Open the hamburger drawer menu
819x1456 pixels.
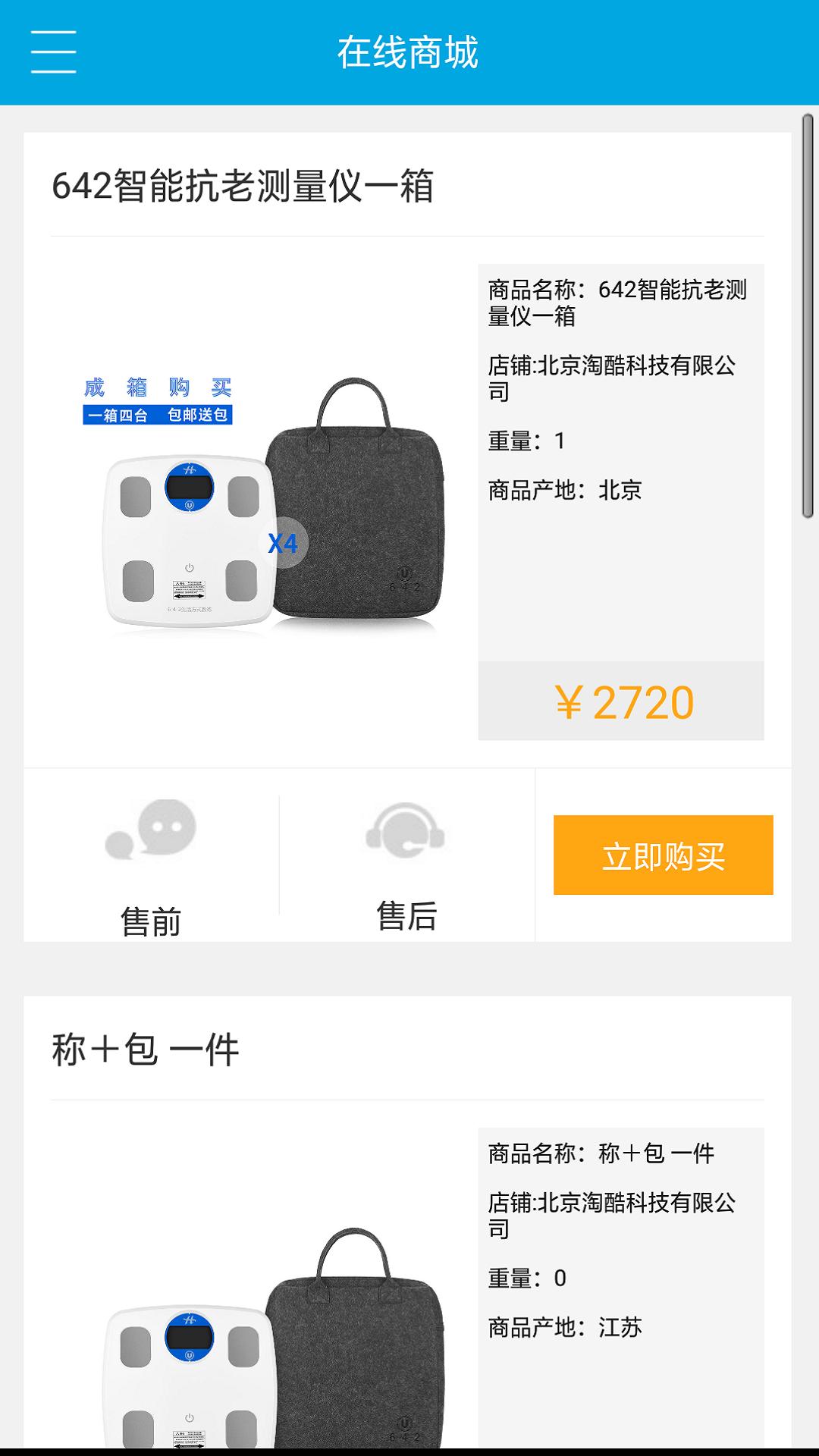pyautogui.click(x=53, y=52)
